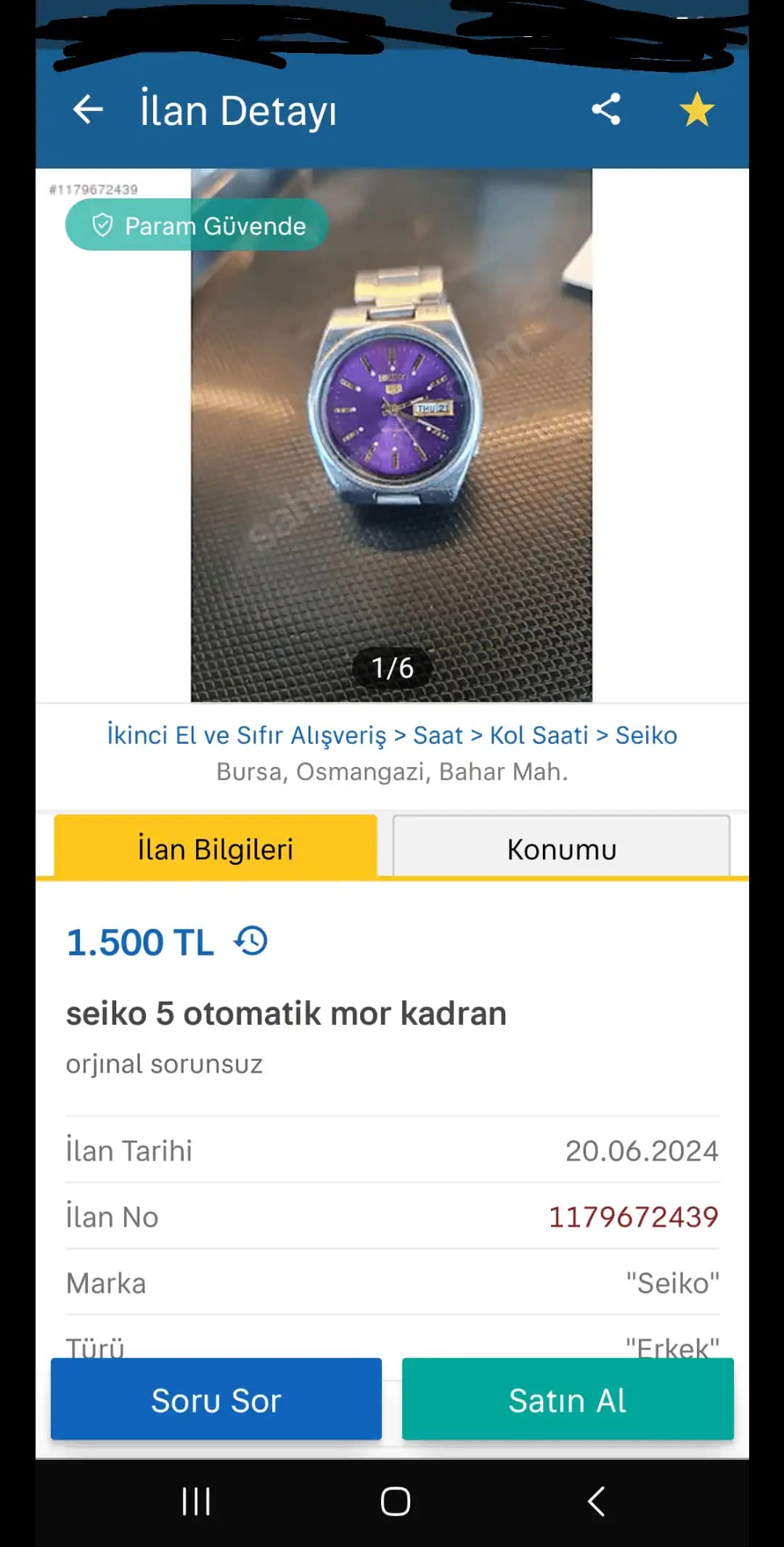Screen dimensions: 784x1547
Task: Open the Seiko watch photo
Action: pos(391,434)
